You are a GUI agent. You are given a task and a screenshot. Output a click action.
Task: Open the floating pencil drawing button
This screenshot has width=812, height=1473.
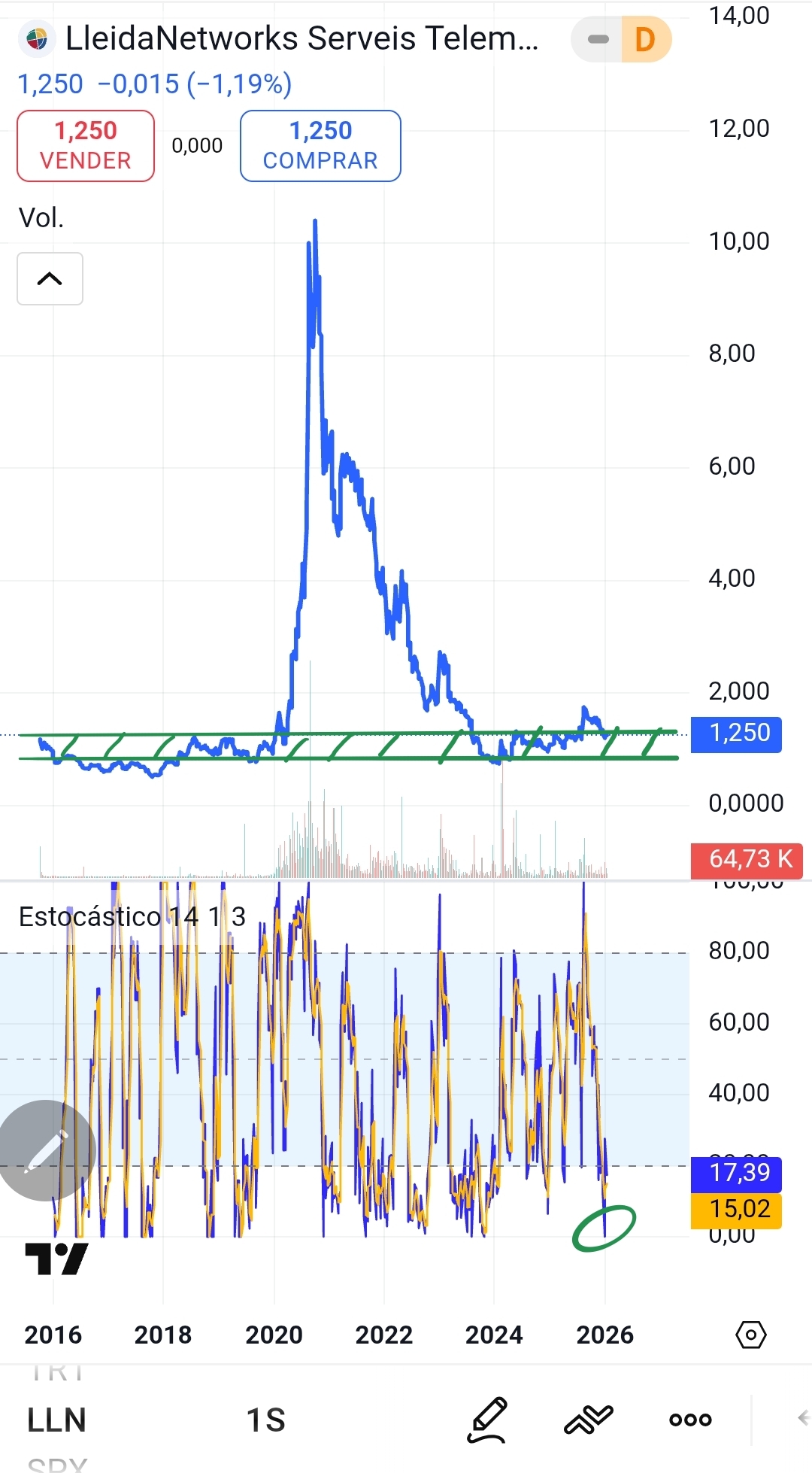[47, 1150]
